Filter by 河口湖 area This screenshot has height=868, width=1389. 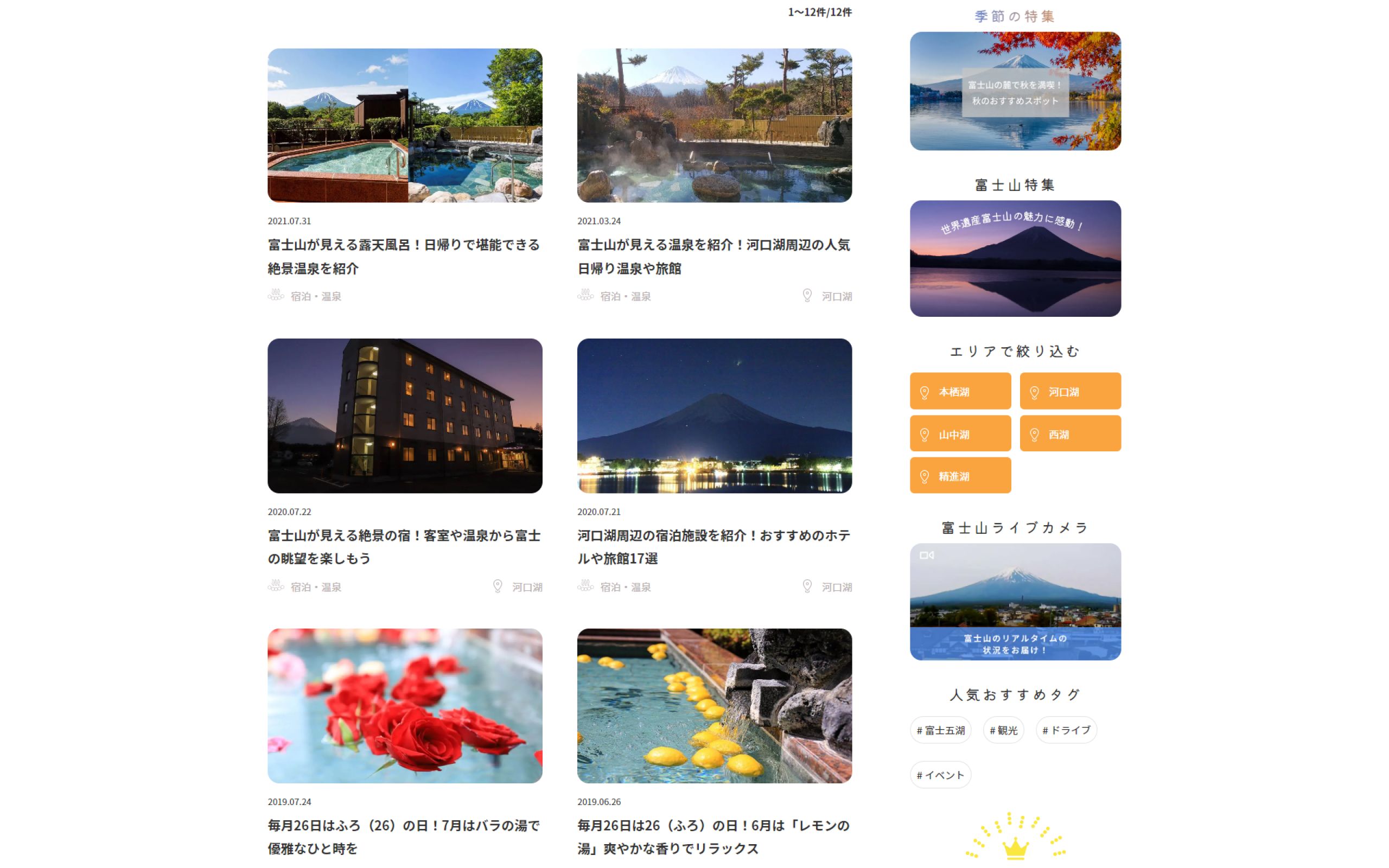click(x=1070, y=392)
